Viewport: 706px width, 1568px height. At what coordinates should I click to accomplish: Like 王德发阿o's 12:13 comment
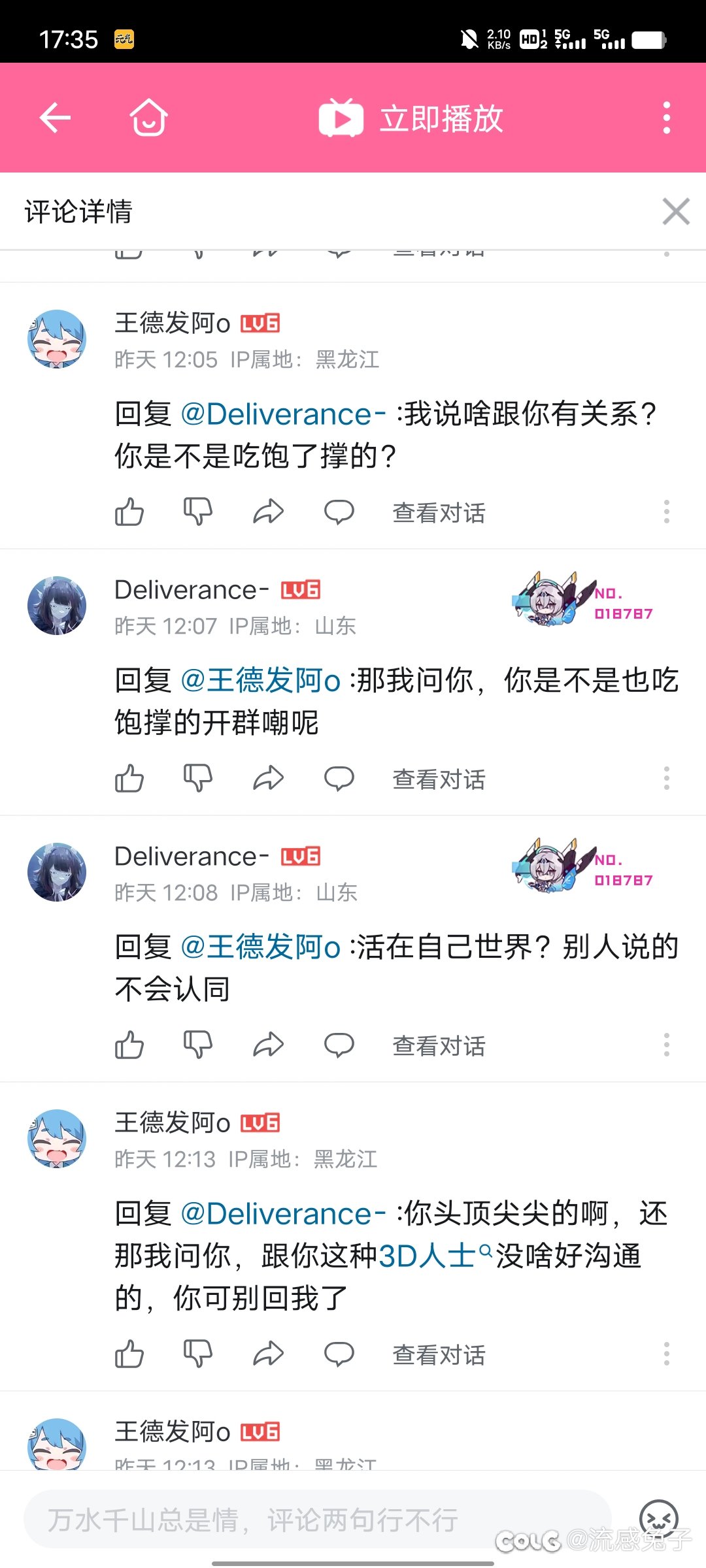click(x=129, y=1354)
